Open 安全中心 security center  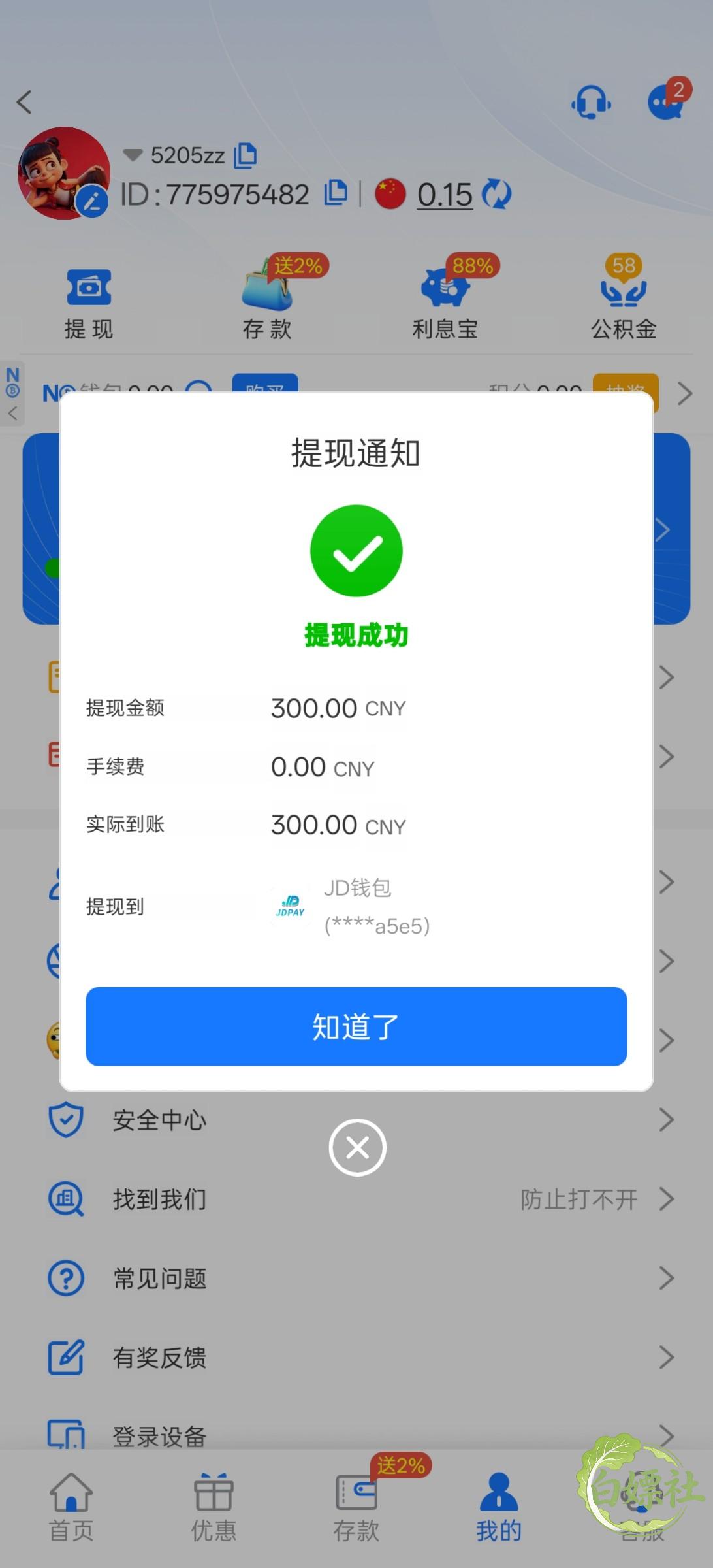tap(356, 1120)
